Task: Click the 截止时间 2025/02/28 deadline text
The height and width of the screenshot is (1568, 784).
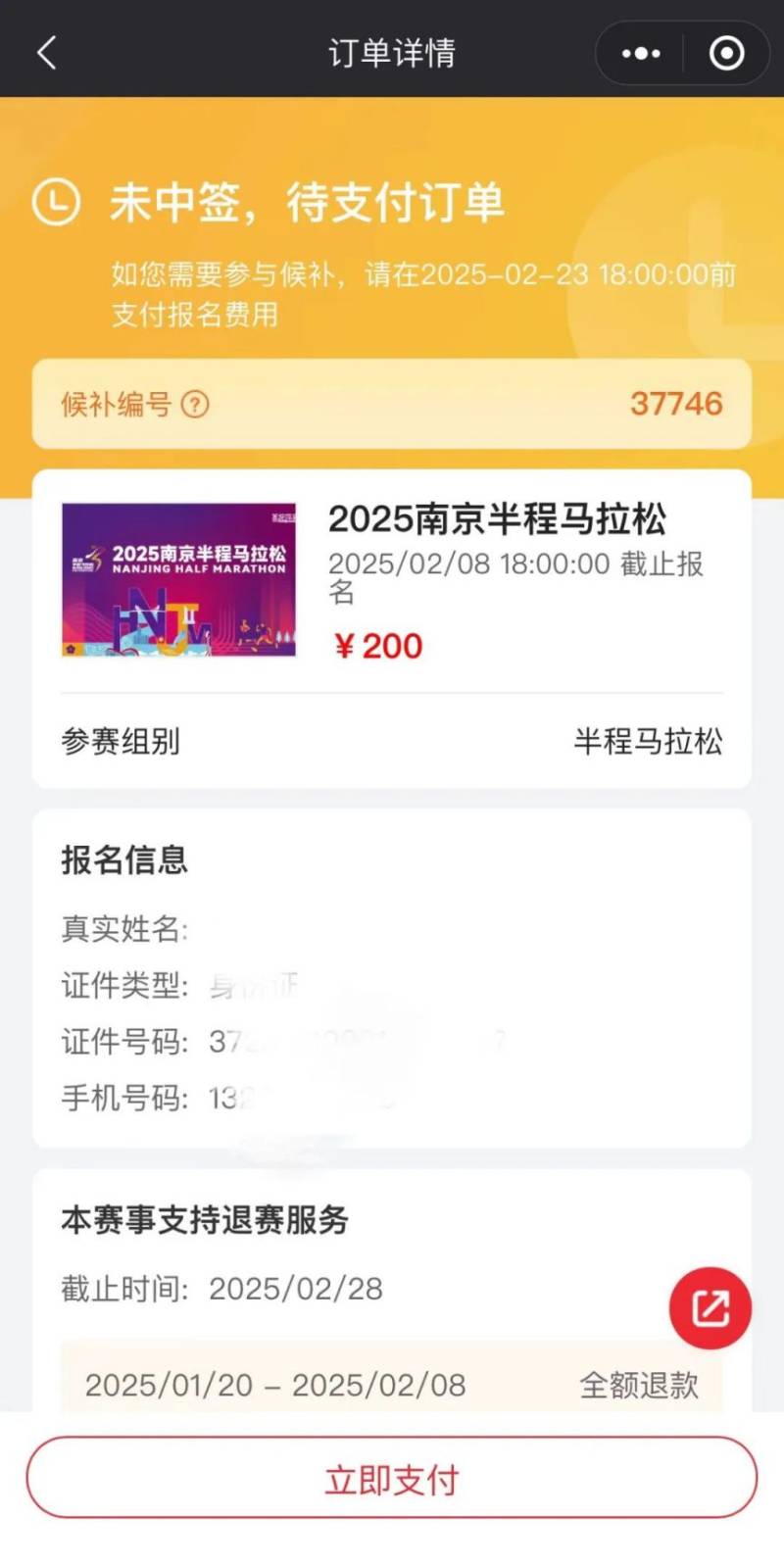Action: 220,1289
